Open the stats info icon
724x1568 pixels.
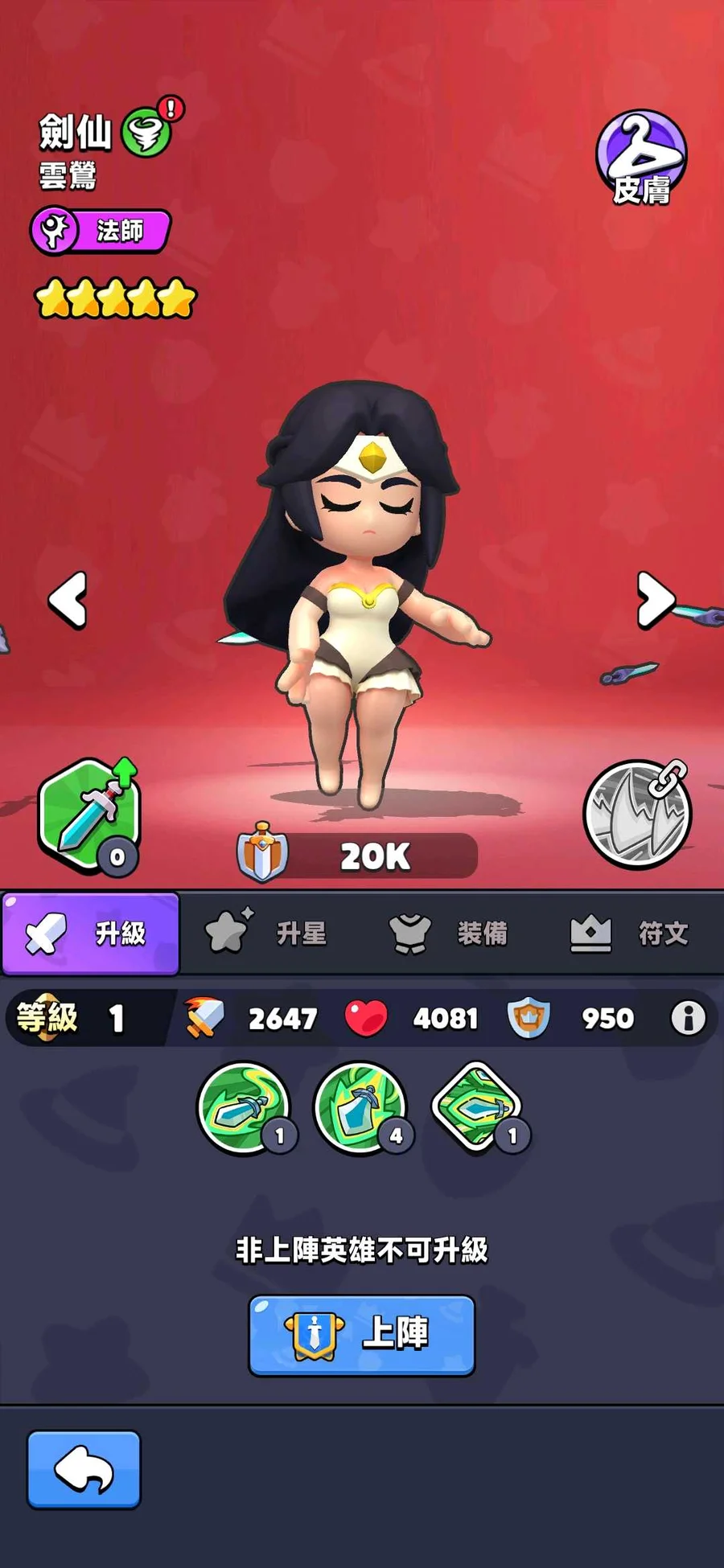[688, 1018]
